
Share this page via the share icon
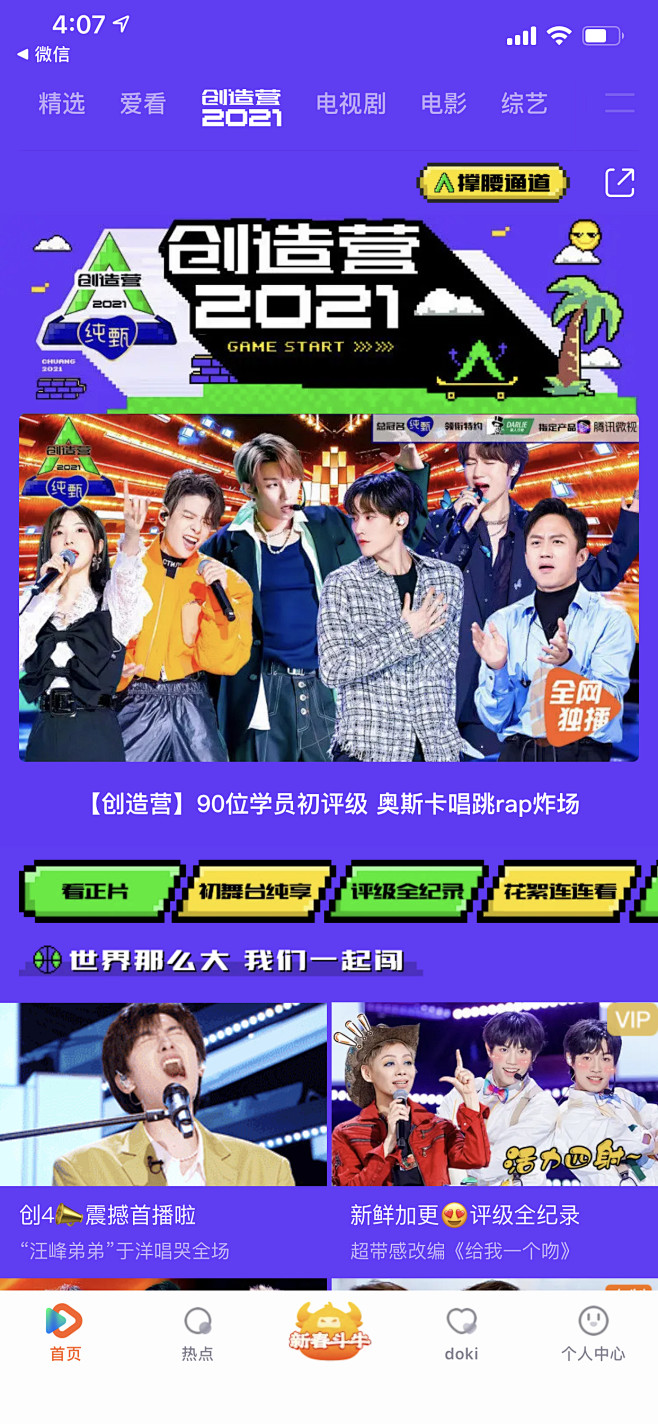point(620,183)
